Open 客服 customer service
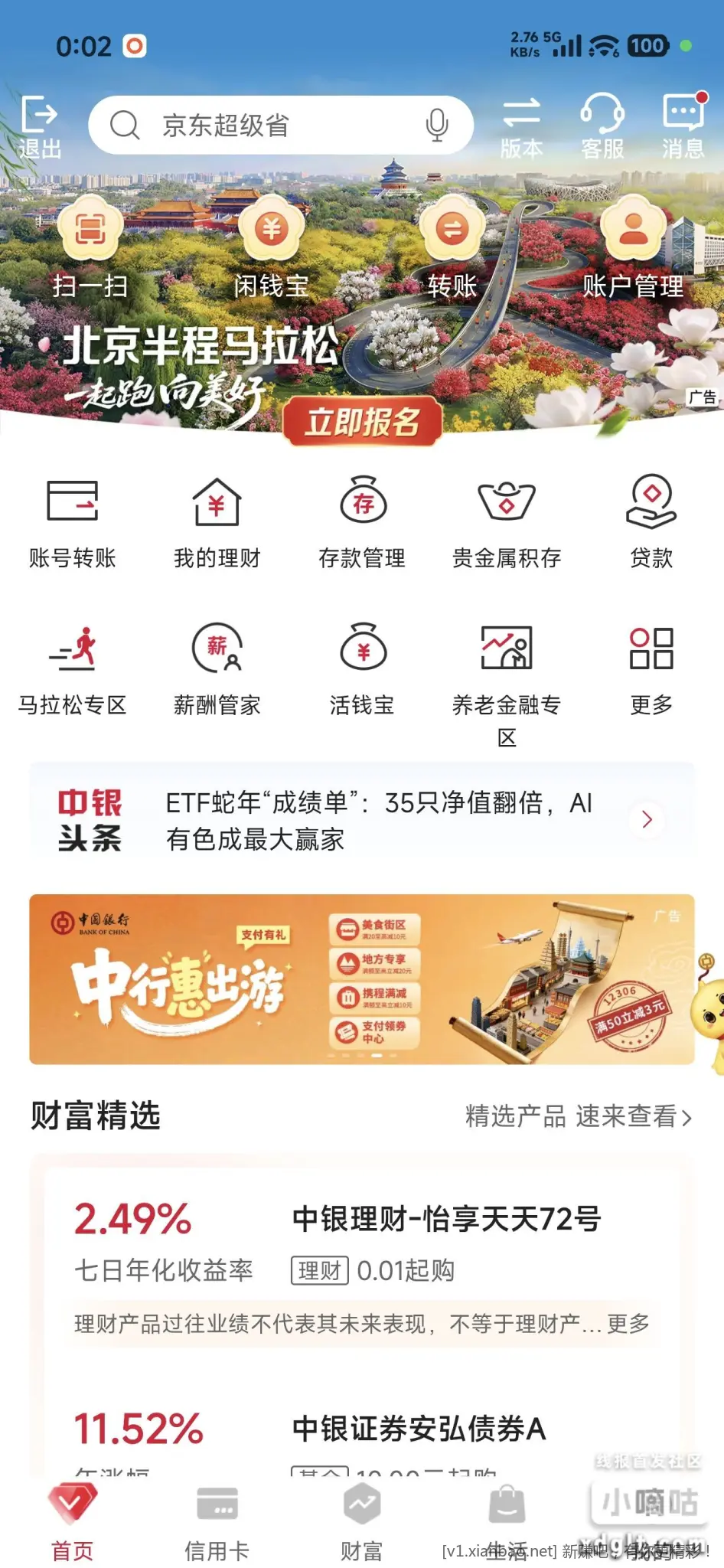Screen dimensions: 724x1568 tap(602, 127)
